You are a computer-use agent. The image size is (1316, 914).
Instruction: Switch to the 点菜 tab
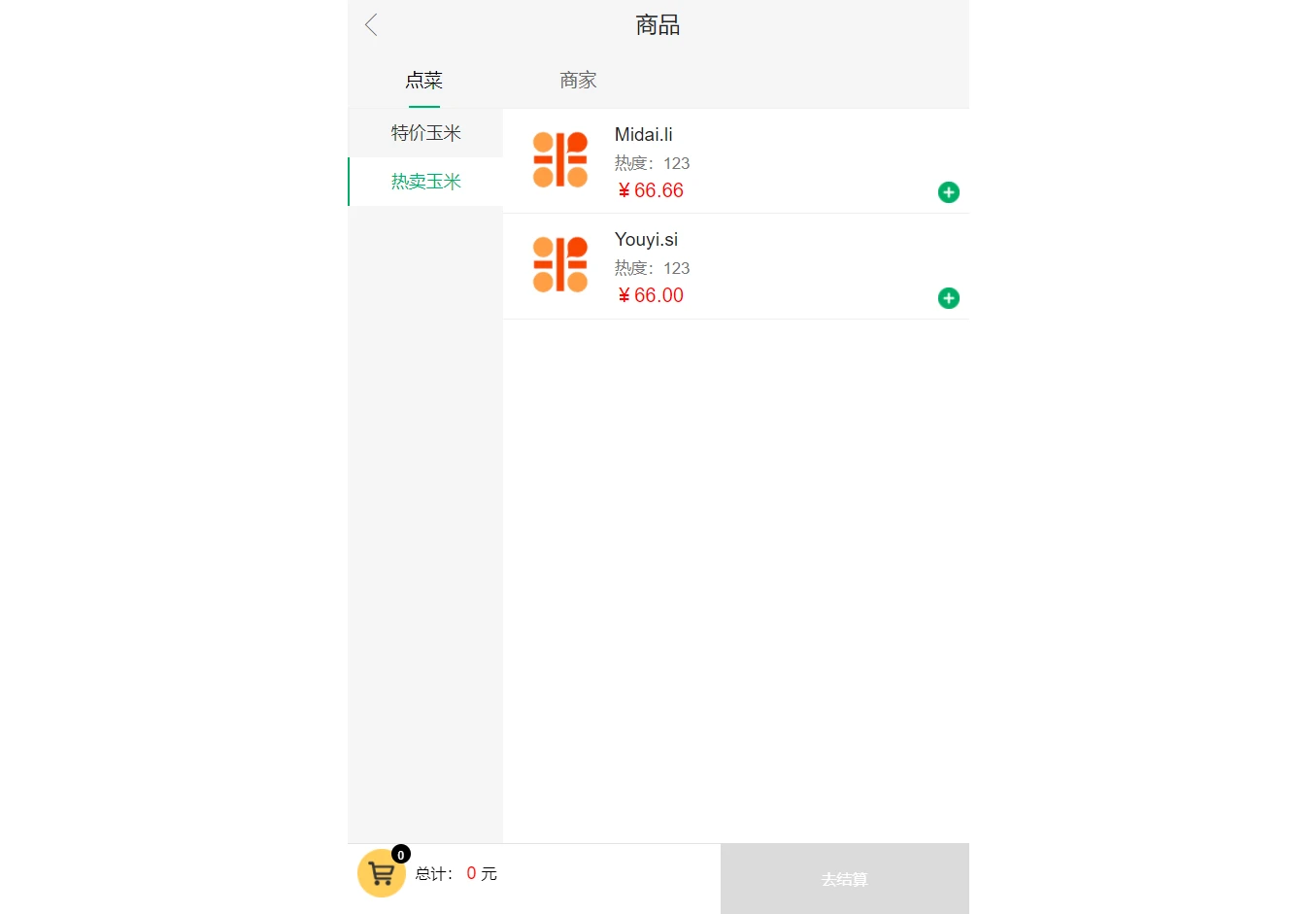424,81
